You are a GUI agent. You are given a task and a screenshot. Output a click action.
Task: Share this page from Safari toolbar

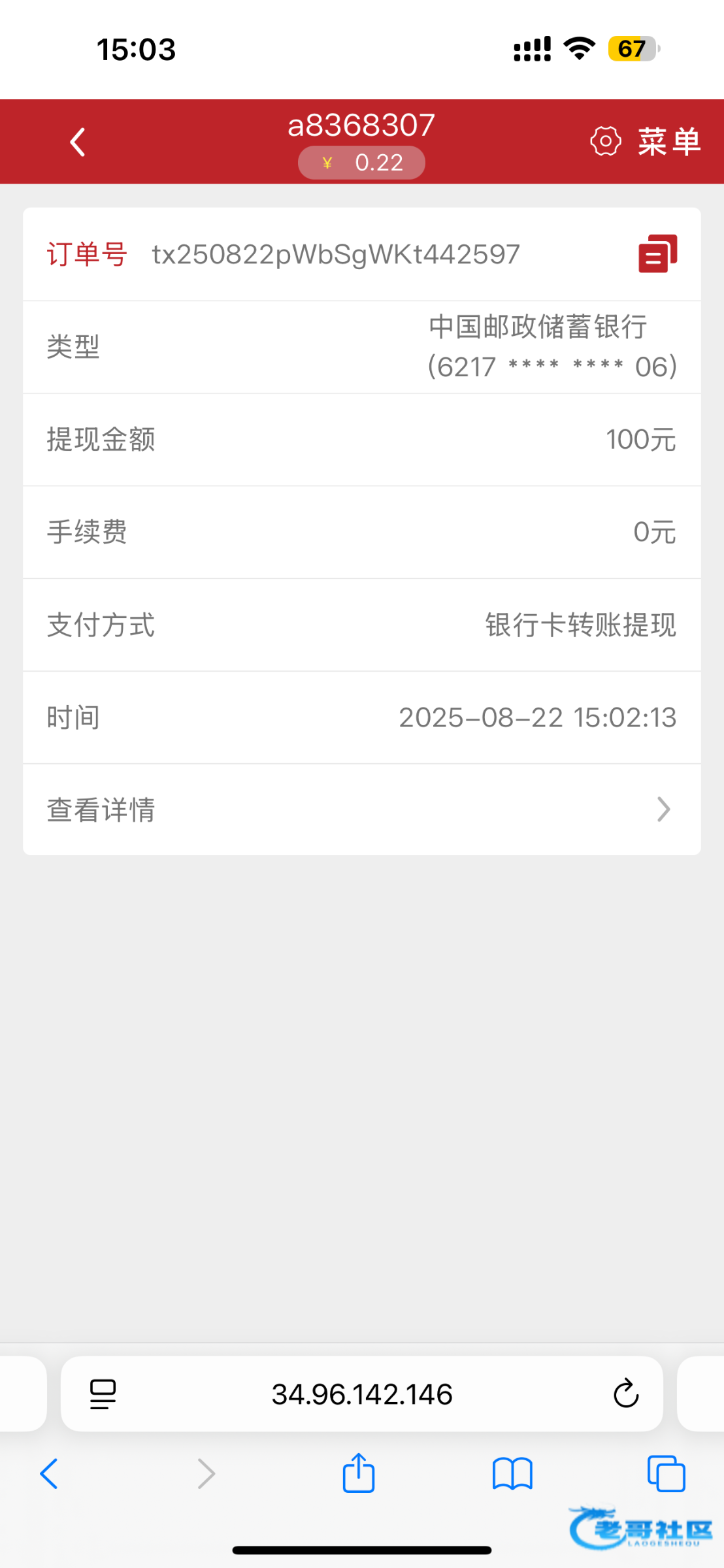pos(359,1473)
